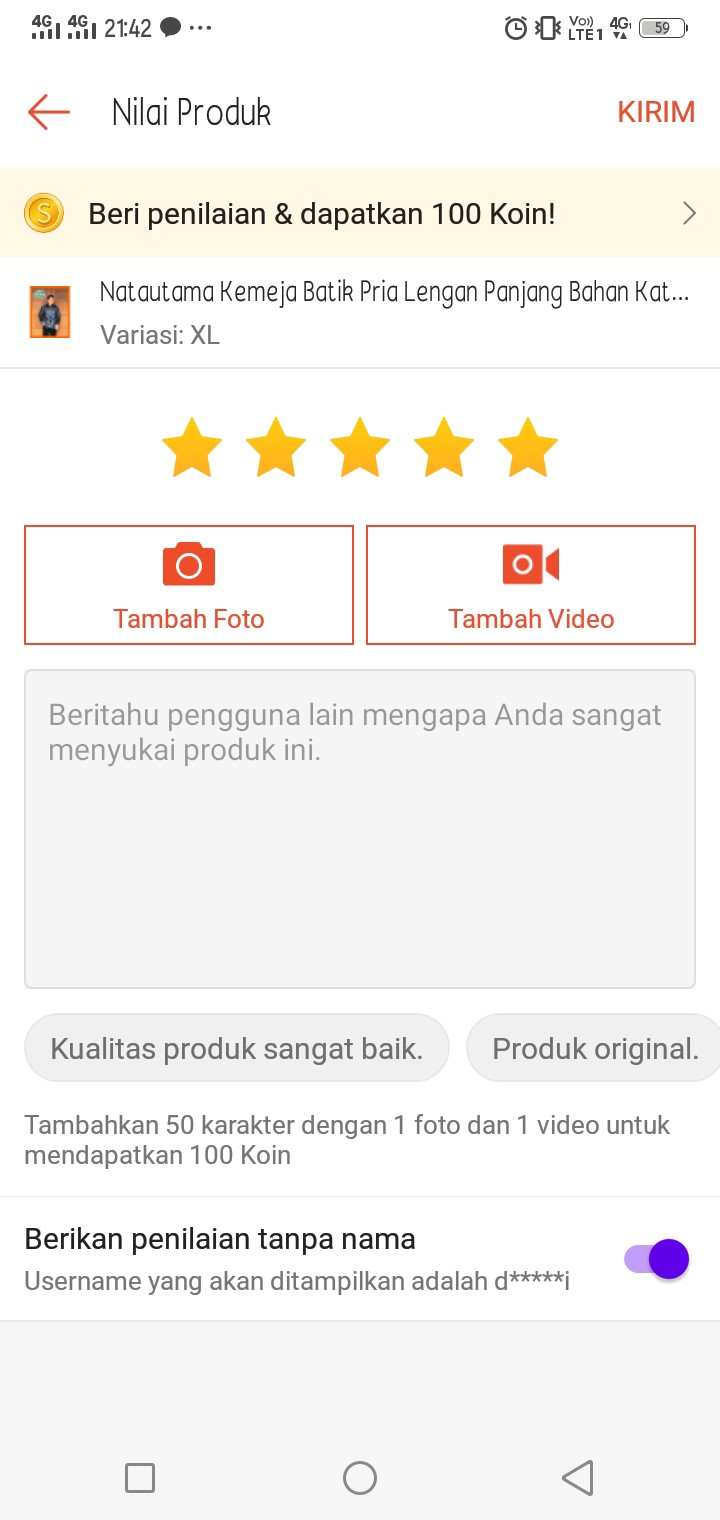Insert the Kualitas produk sangat baik suggestion
This screenshot has width=720, height=1520.
(236, 1047)
